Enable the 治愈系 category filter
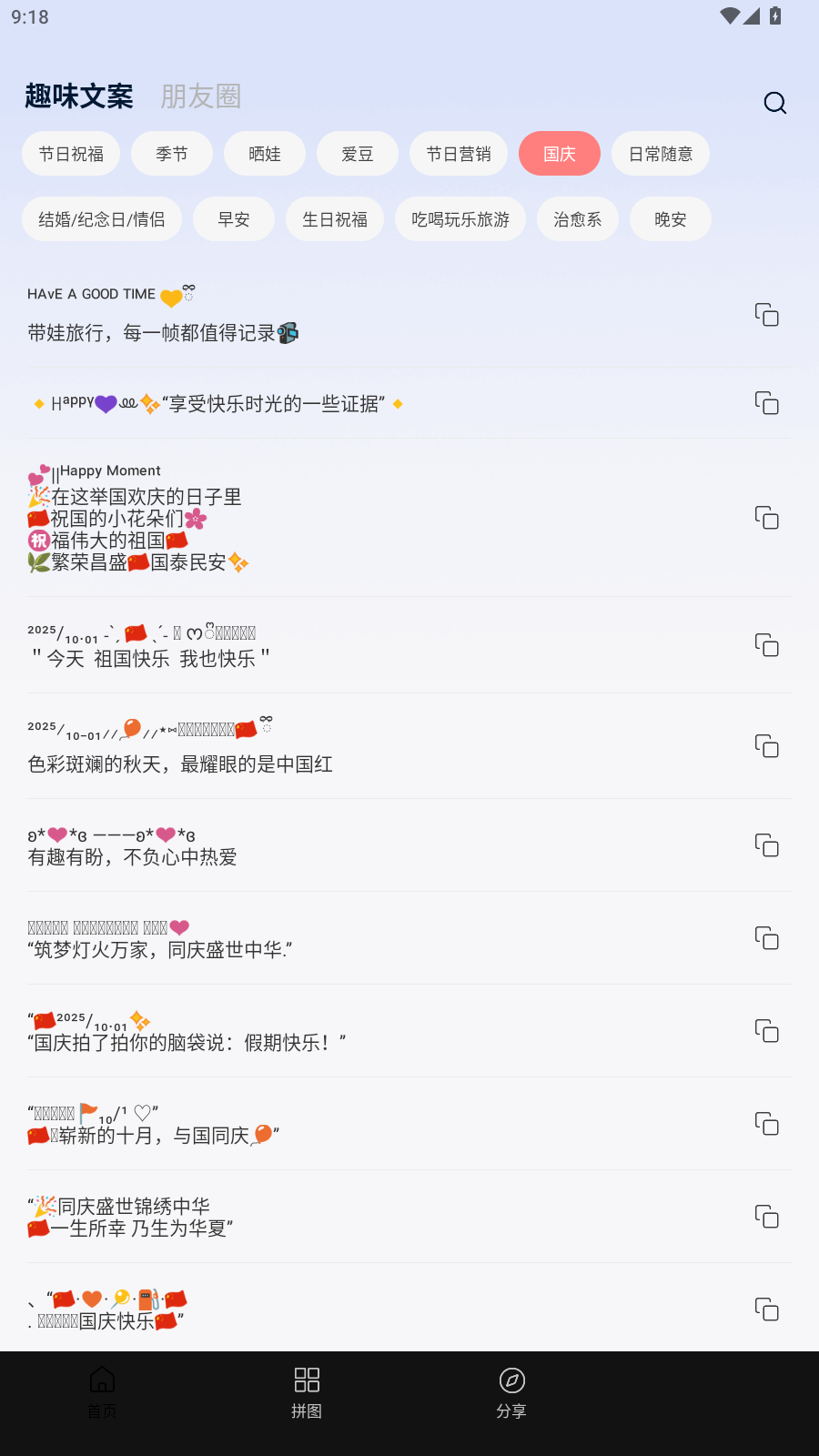The image size is (819, 1456). 577,218
